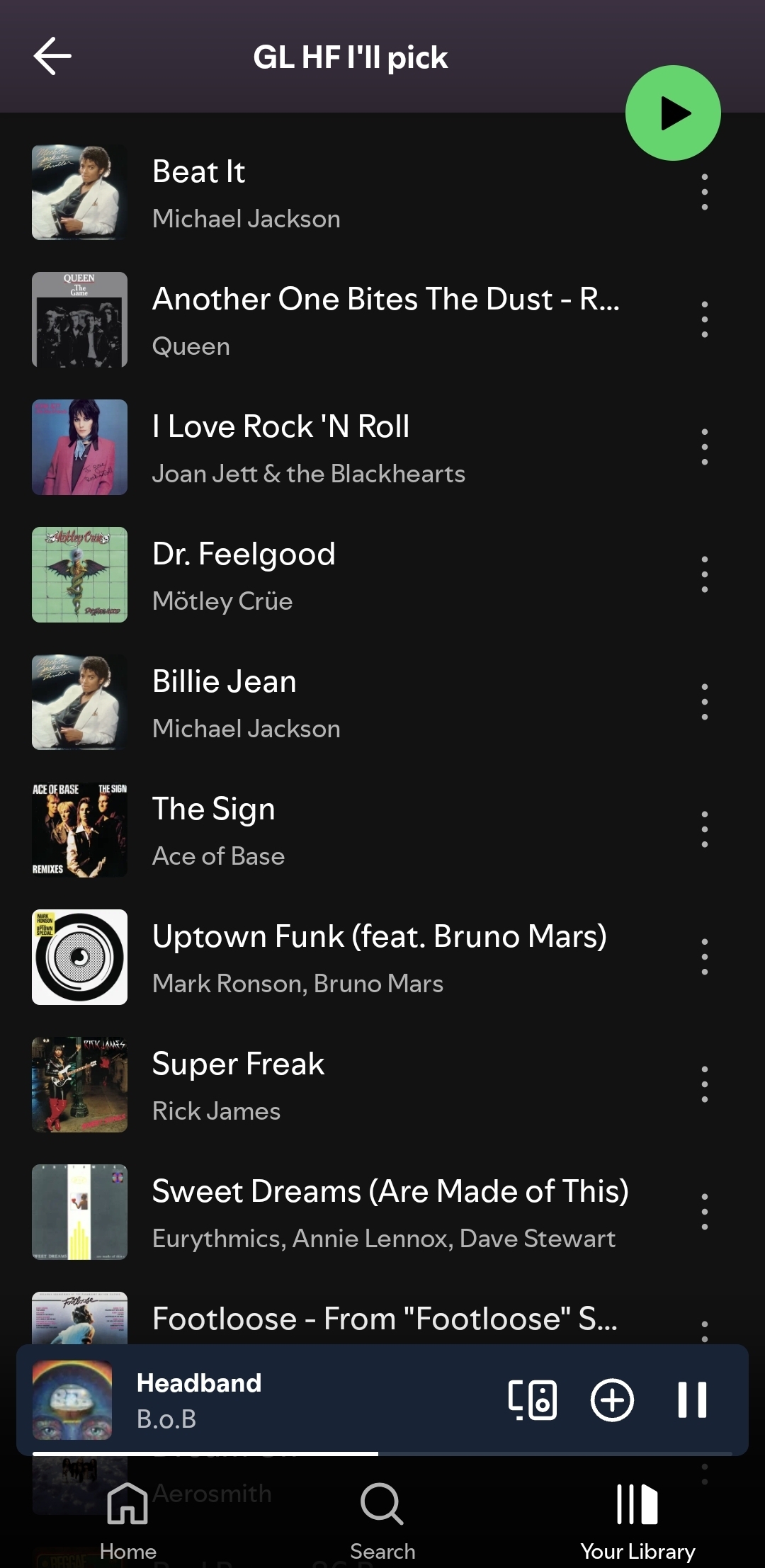Viewport: 765px width, 1568px height.
Task: Open more options for Beat It
Action: [704, 192]
